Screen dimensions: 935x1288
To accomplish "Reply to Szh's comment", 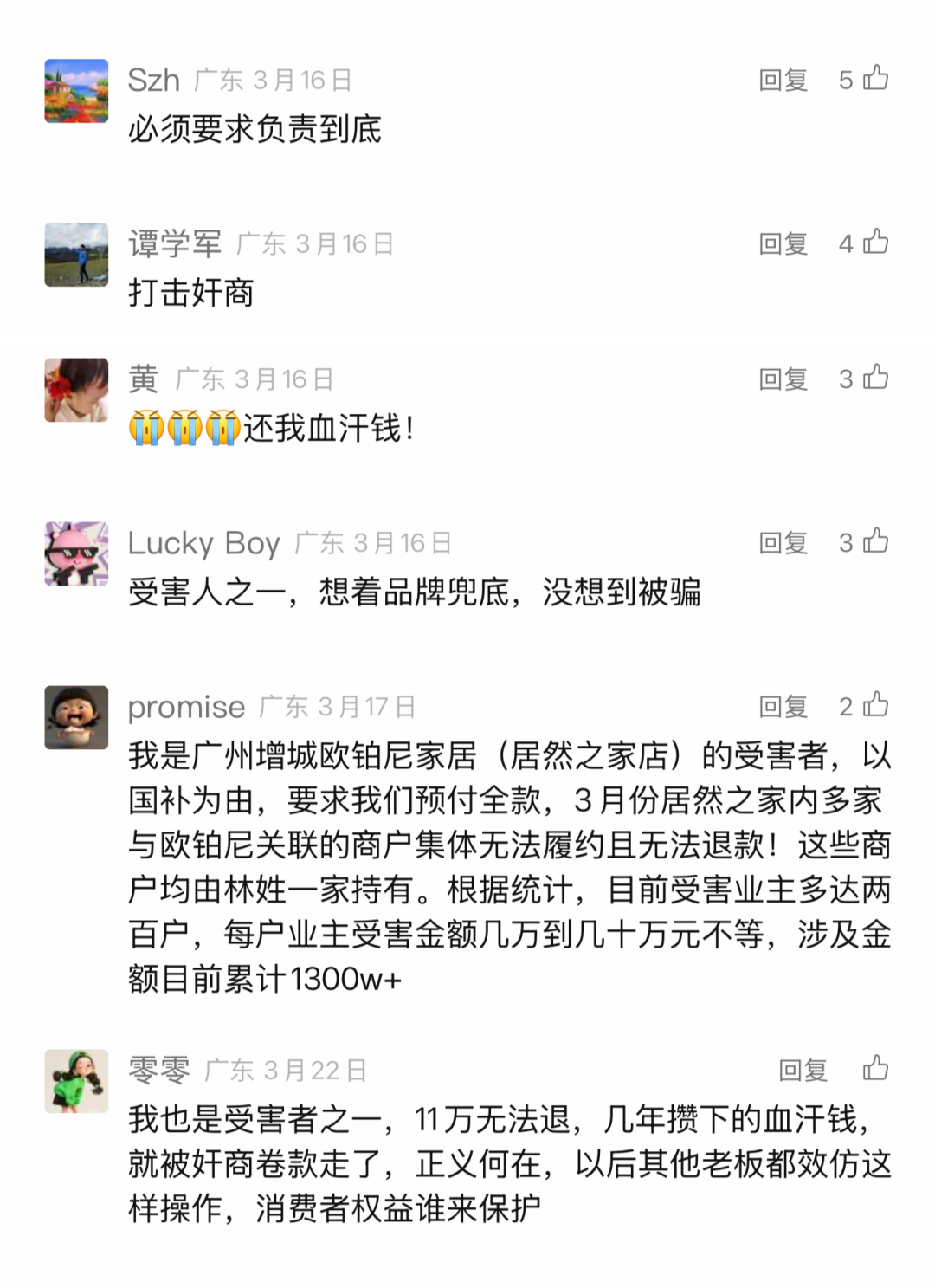I will click(x=783, y=81).
